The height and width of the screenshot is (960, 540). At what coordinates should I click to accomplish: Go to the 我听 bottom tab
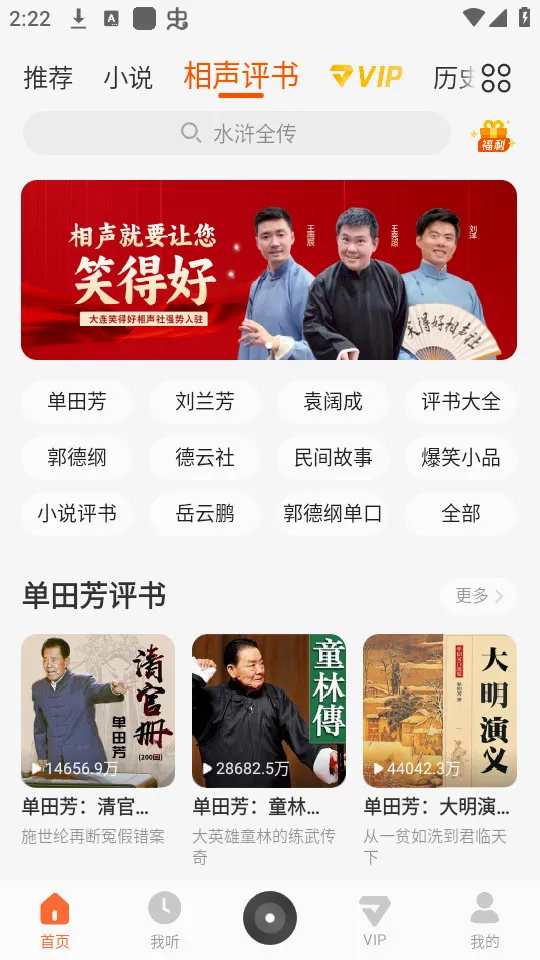point(165,920)
